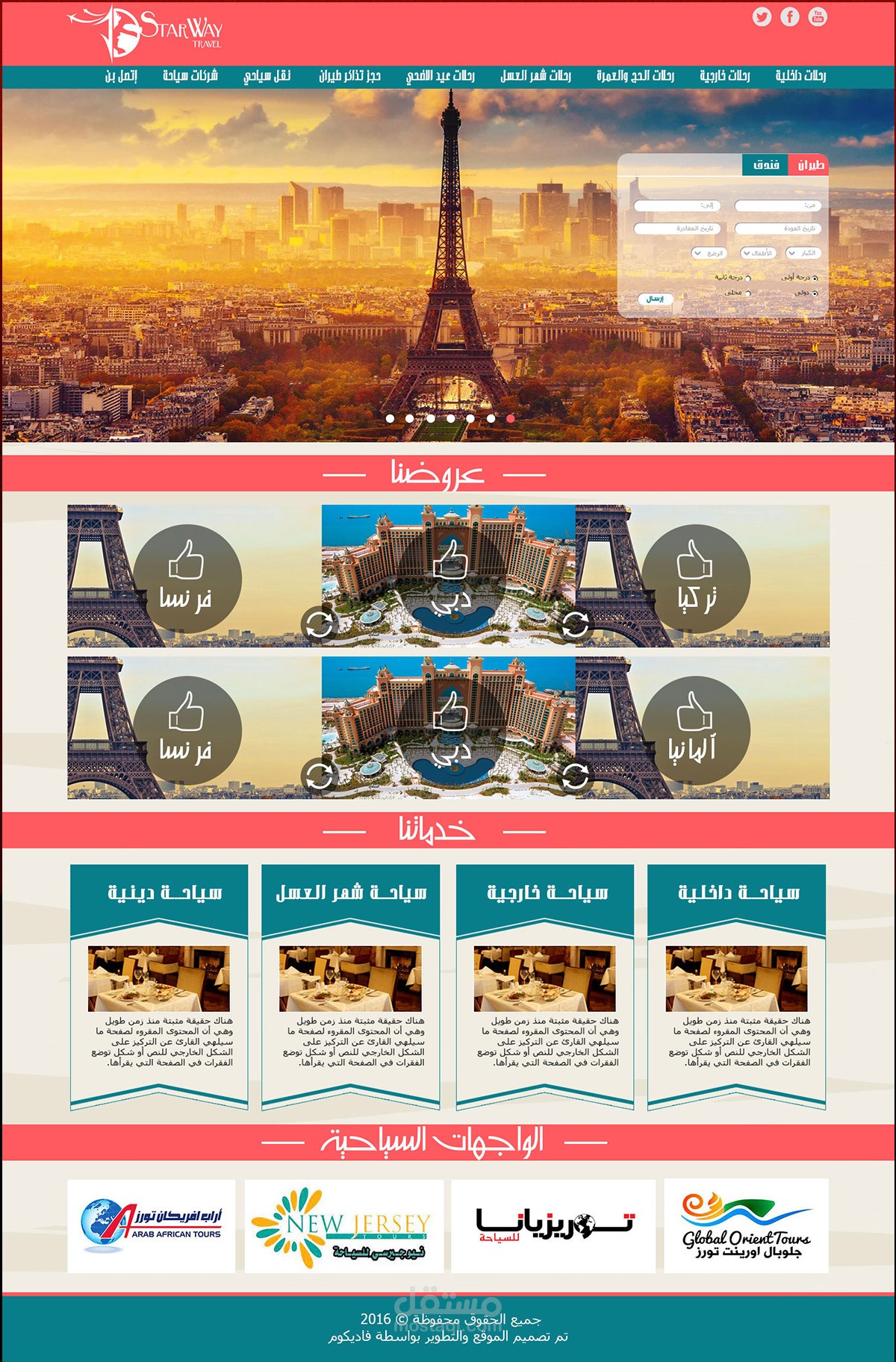Open the تركيا offer card
Image resolution: width=896 pixels, height=1362 pixels.
(695, 578)
